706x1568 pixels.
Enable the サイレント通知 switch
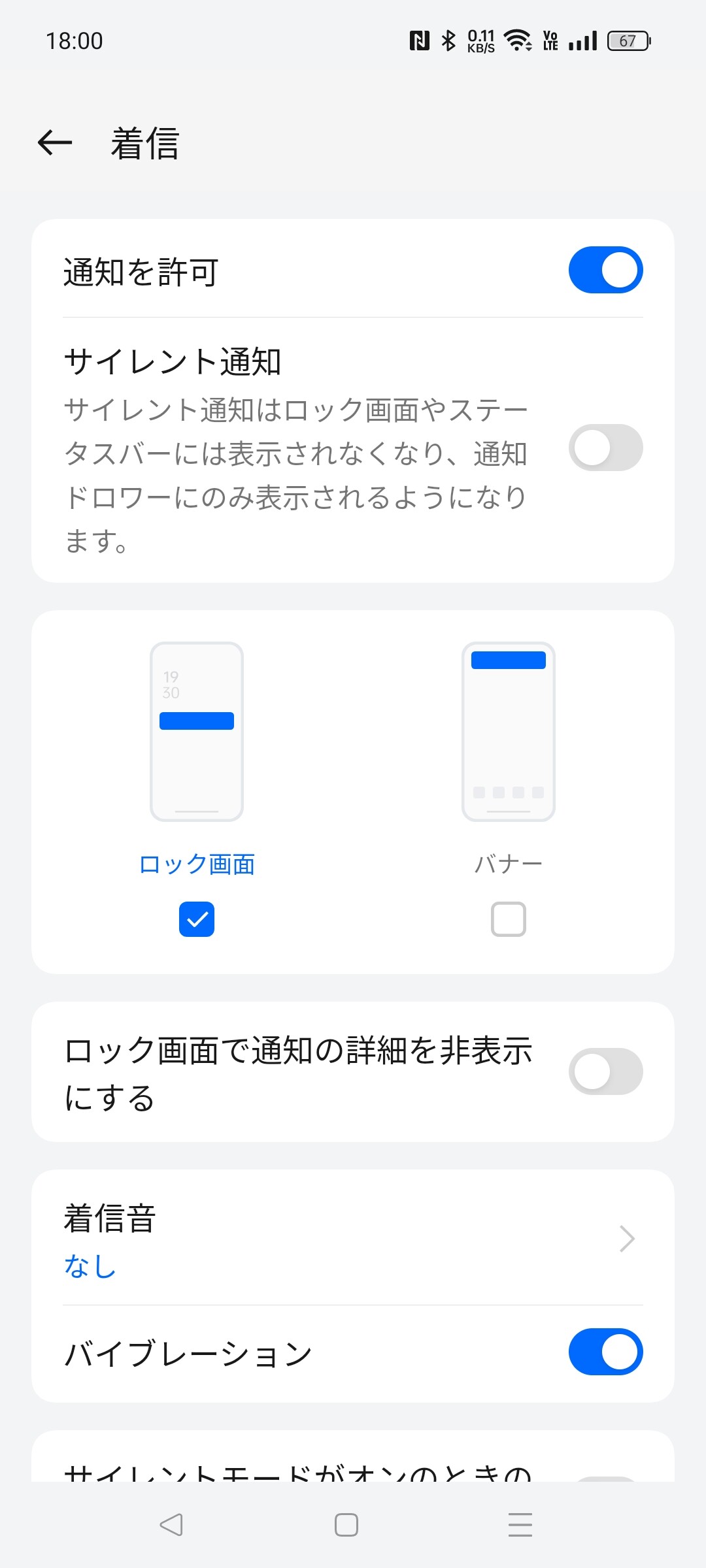point(605,448)
